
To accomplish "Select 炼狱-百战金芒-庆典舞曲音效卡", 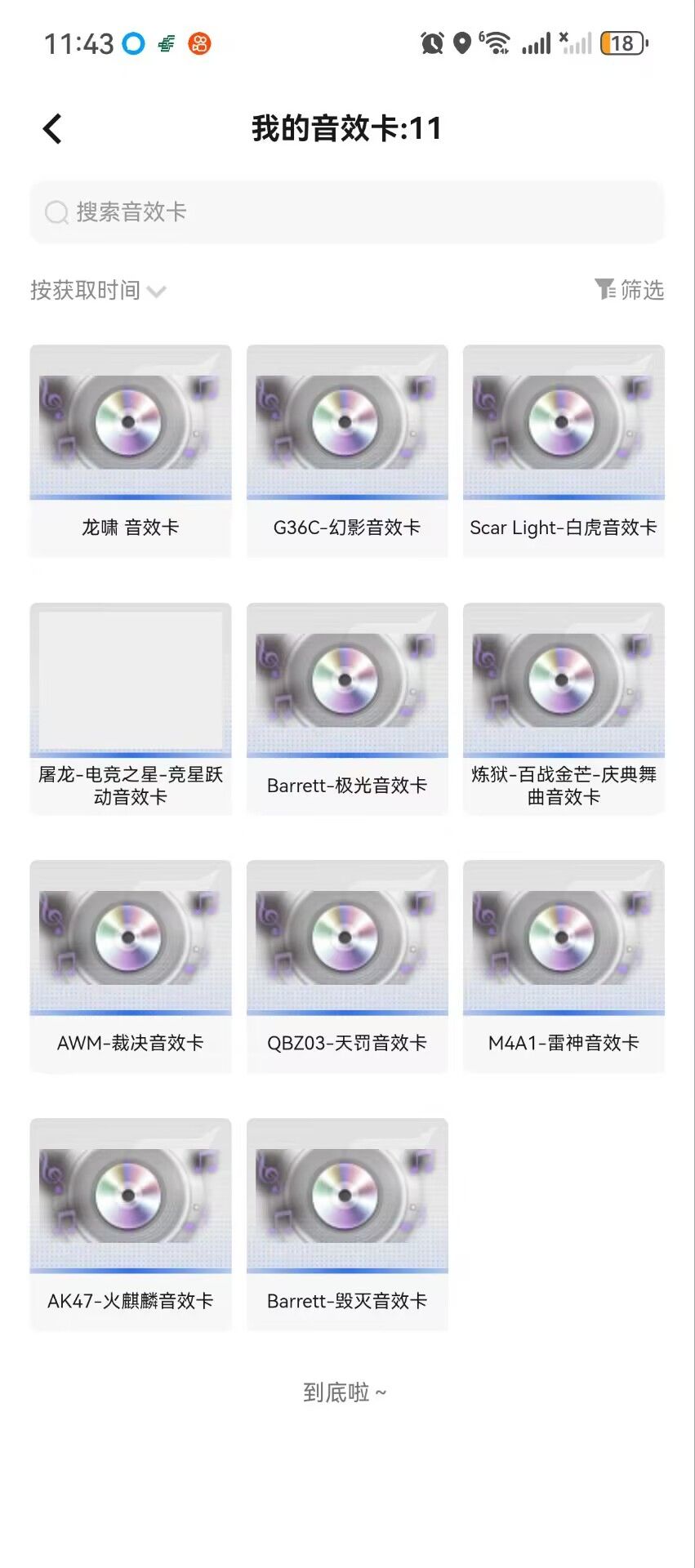I will (x=564, y=707).
